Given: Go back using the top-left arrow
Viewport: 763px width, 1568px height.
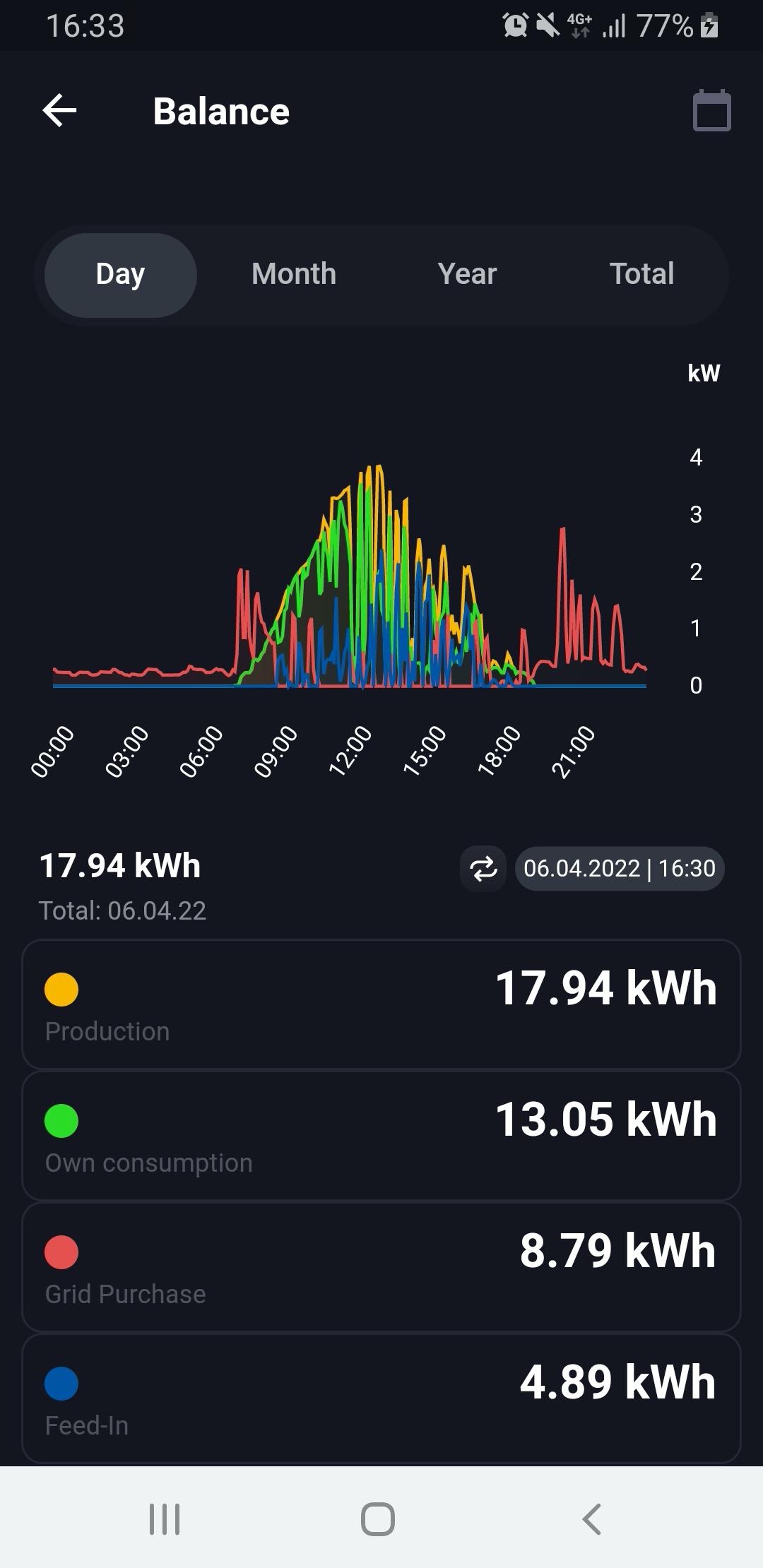Looking at the screenshot, I should (59, 111).
